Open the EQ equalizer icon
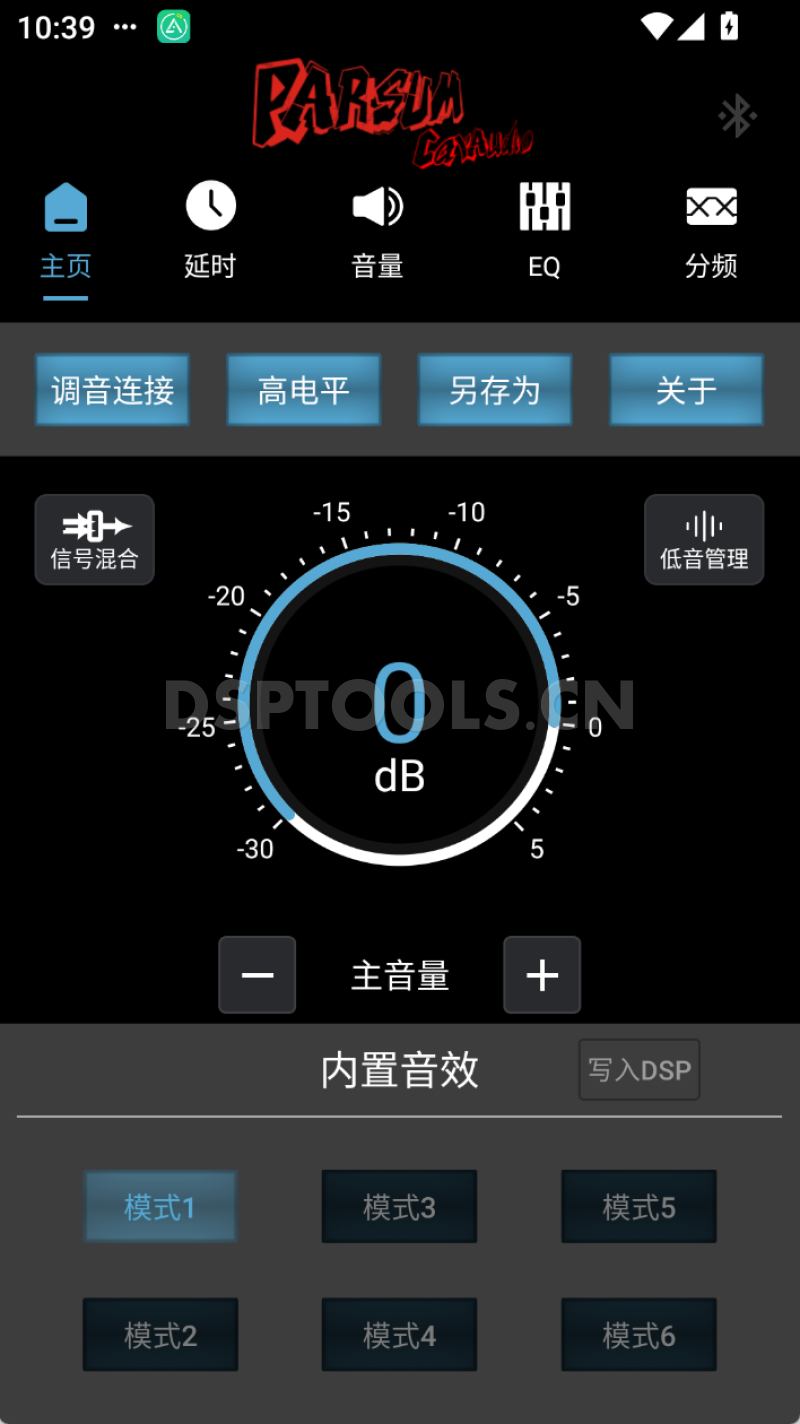This screenshot has width=800, height=1424. coord(544,206)
